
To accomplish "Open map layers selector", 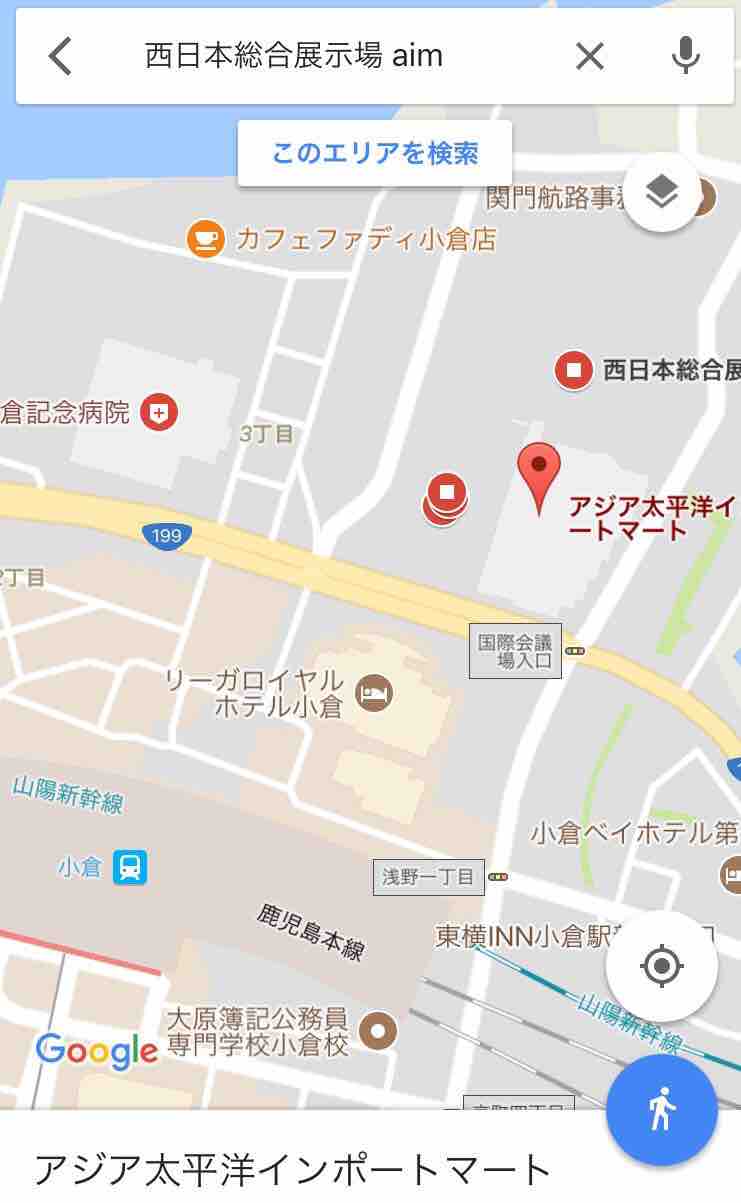I will (x=661, y=192).
